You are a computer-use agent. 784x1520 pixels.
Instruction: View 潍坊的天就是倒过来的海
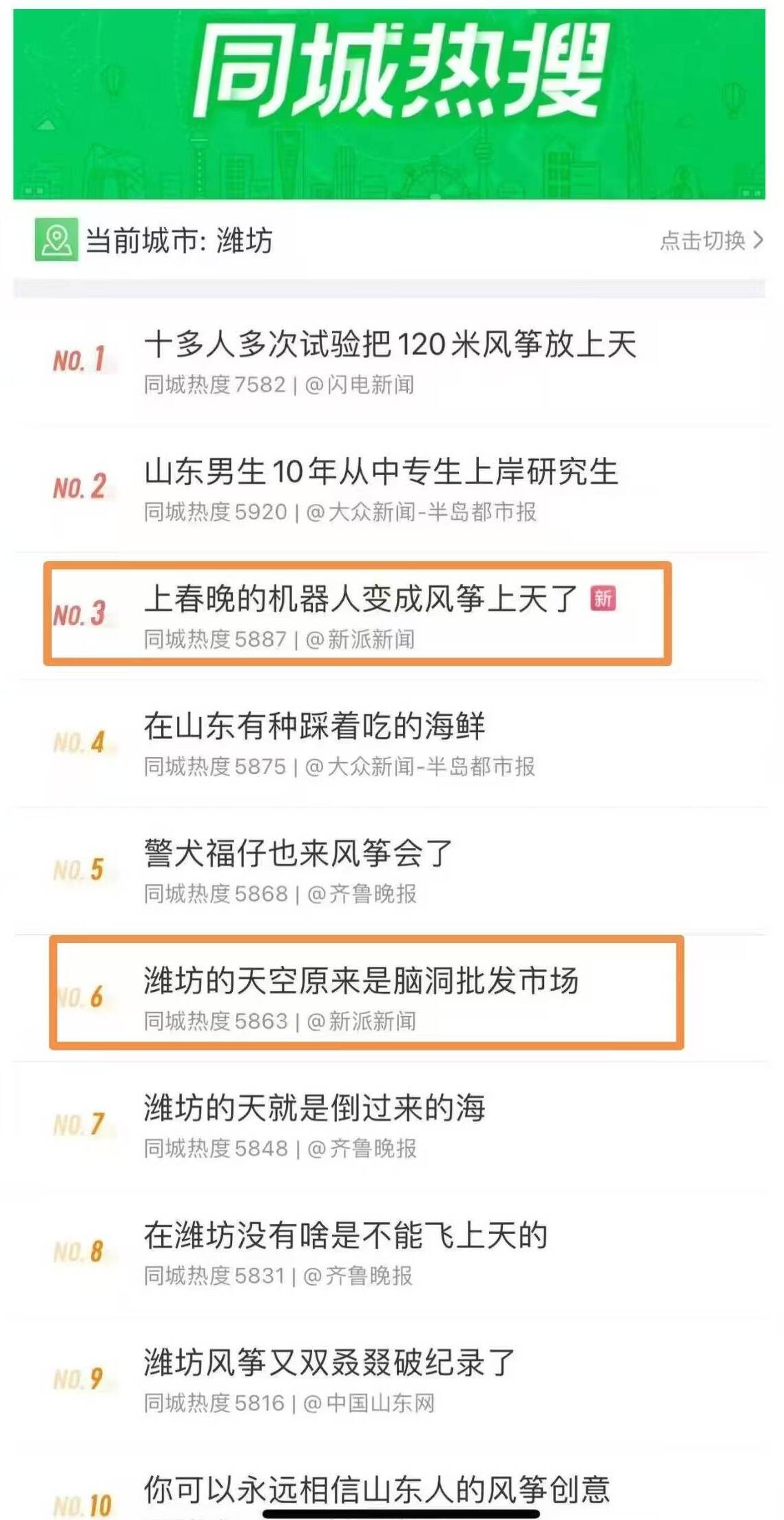coord(314,1108)
